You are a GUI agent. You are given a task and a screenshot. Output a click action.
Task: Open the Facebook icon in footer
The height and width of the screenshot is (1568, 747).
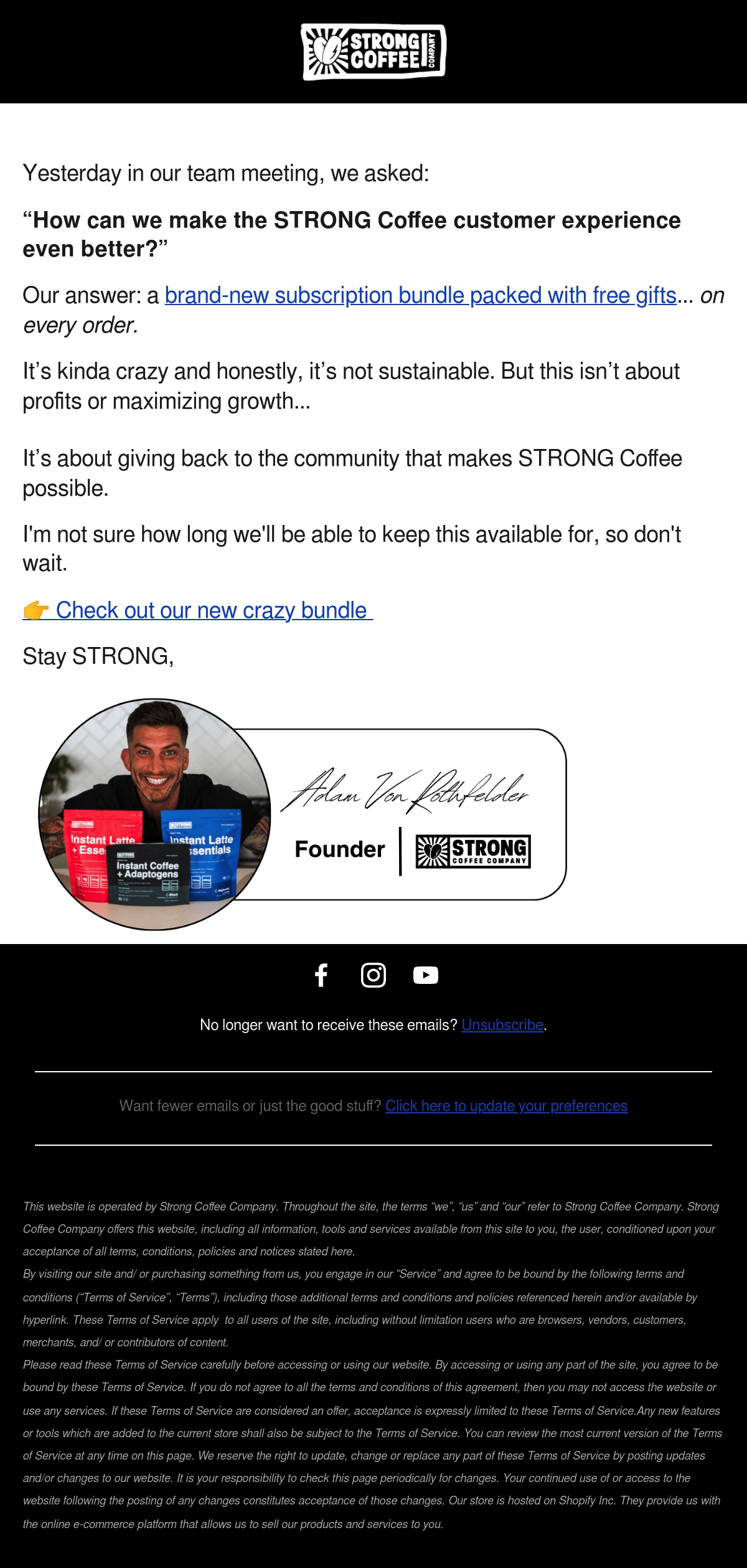[321, 975]
